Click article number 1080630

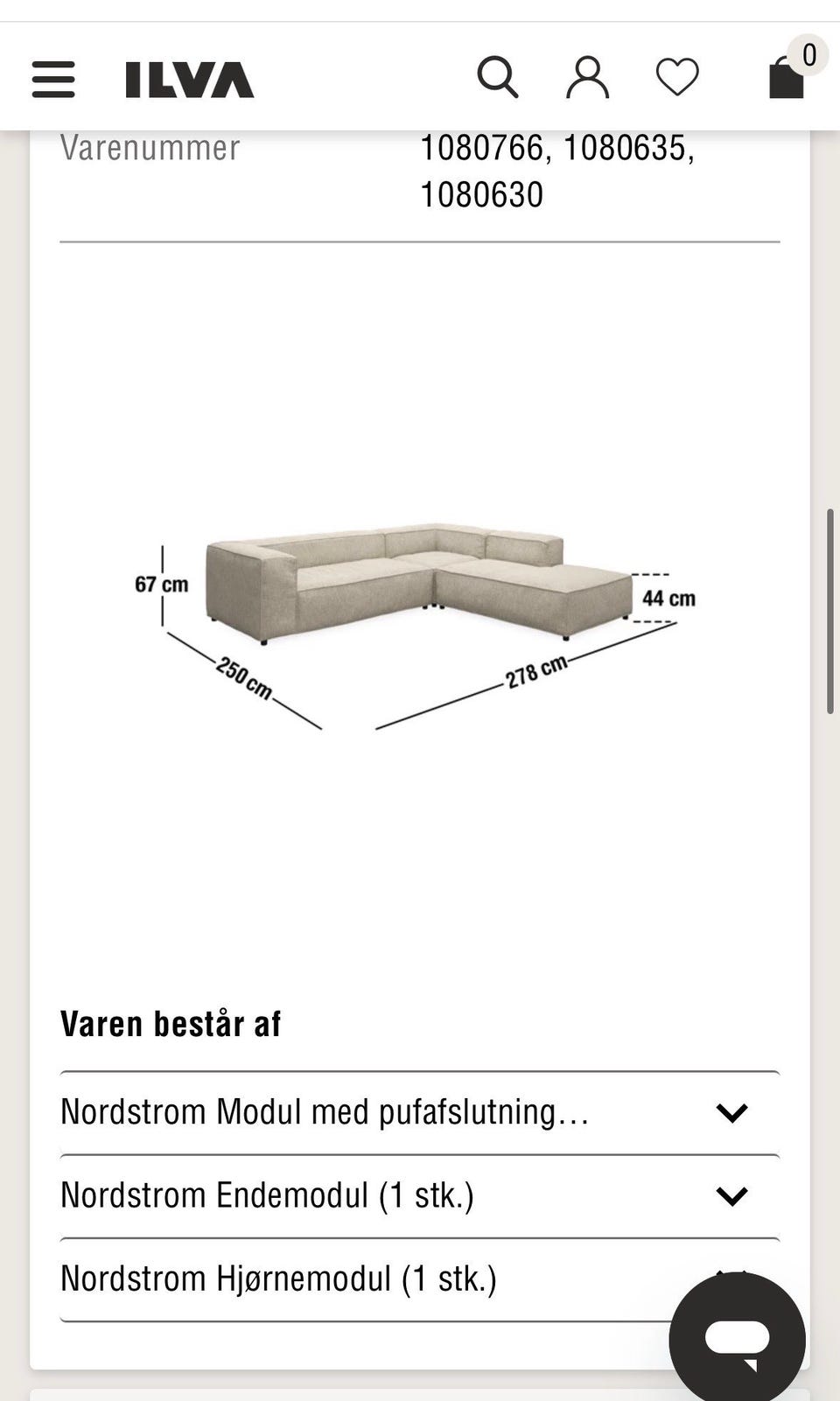tap(481, 194)
